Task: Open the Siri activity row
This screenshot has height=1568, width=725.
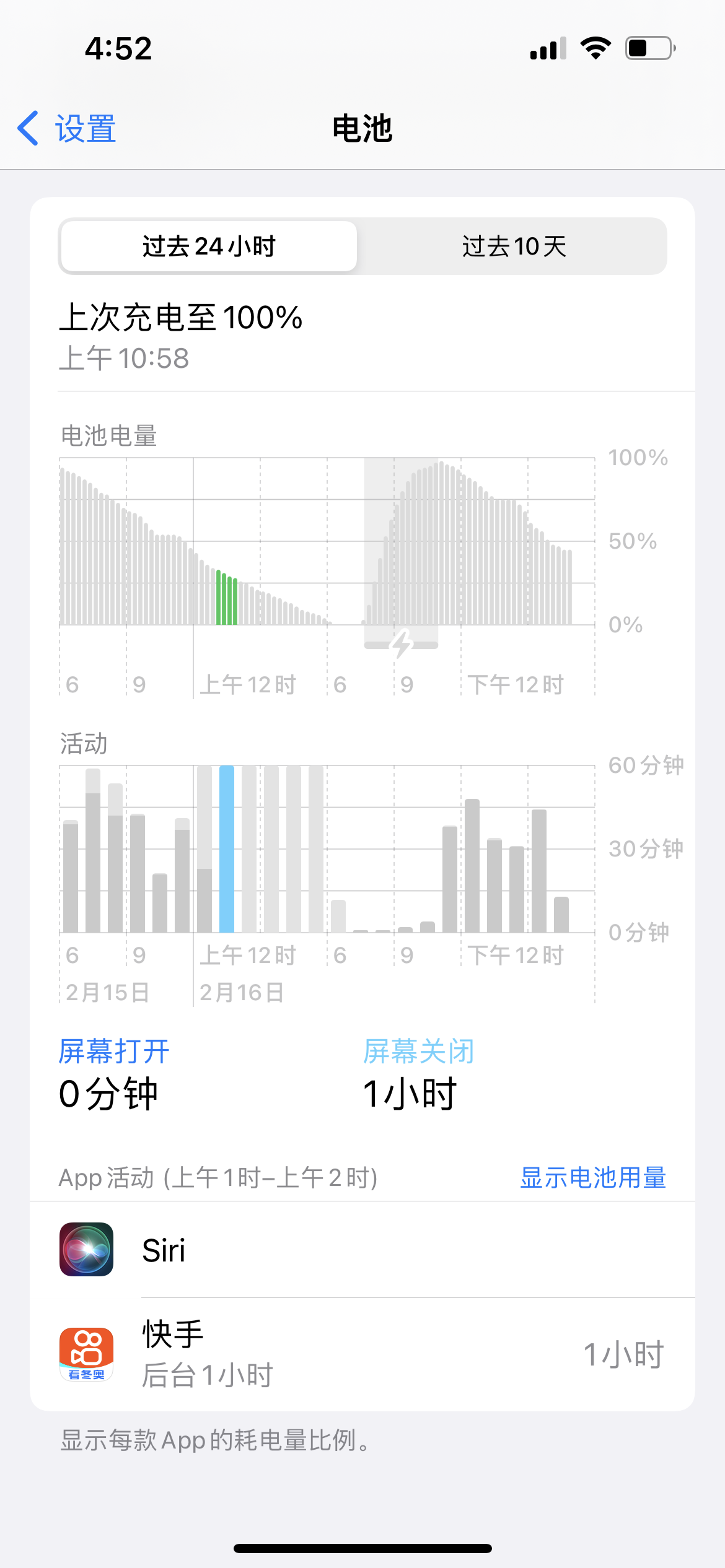Action: tap(362, 1250)
